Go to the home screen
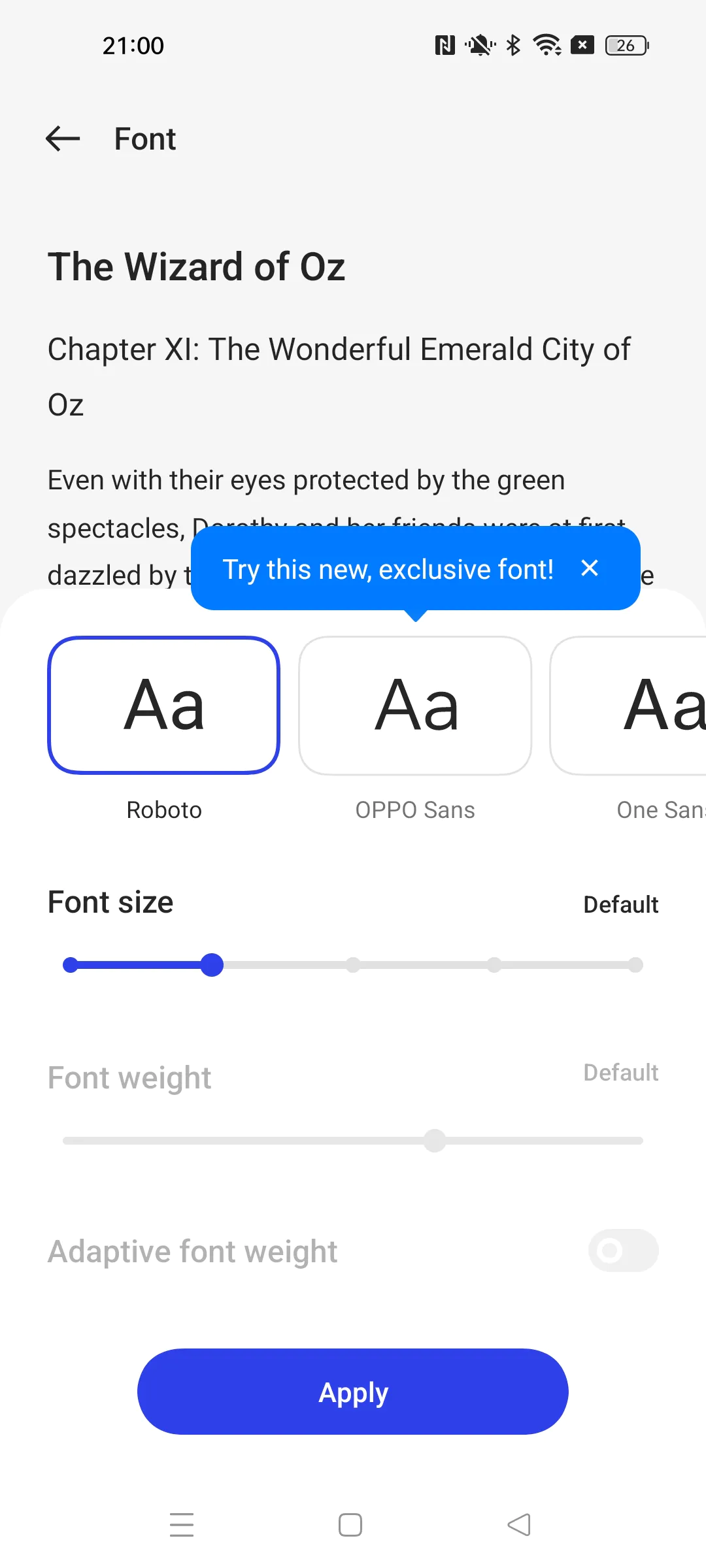Screen dimensions: 706x1568 point(350,1525)
